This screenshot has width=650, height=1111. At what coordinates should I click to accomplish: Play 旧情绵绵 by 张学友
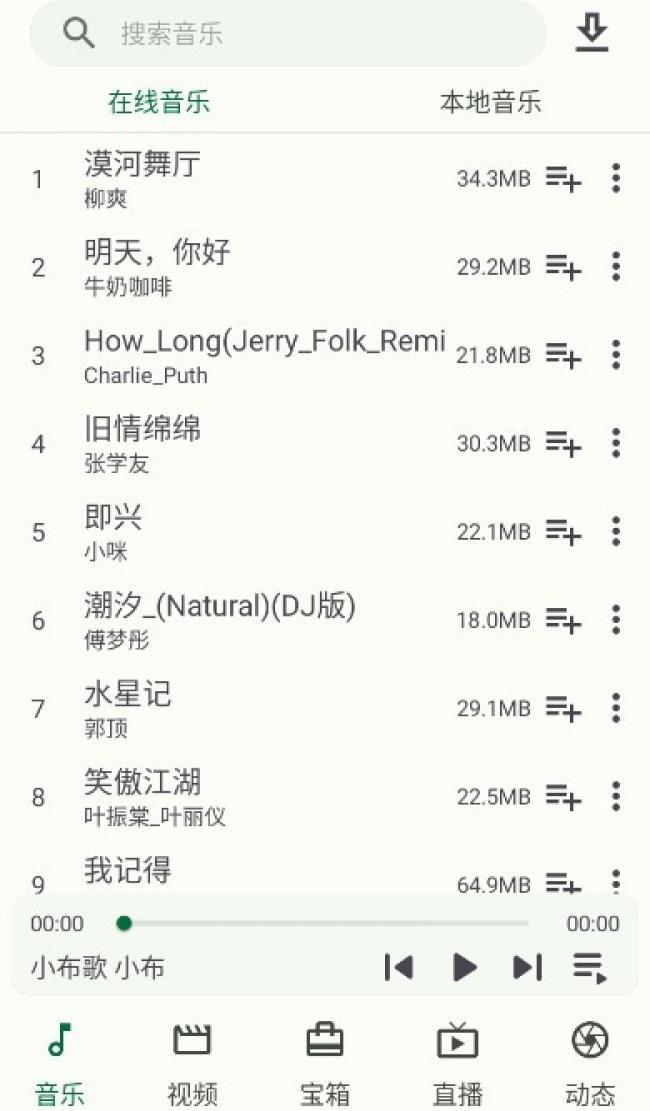[x=143, y=429]
